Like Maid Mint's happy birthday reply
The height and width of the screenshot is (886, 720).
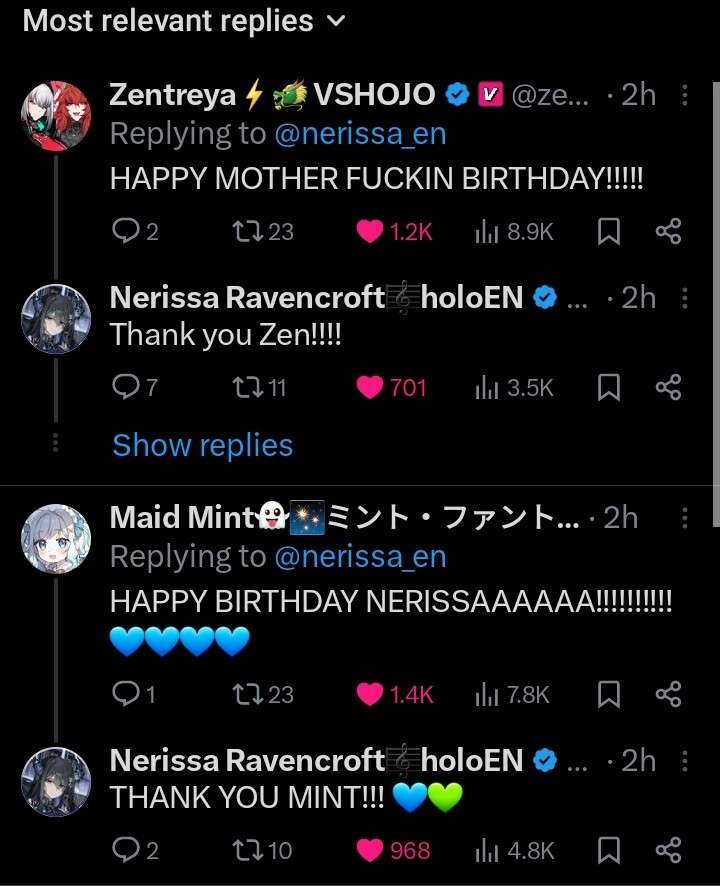(x=370, y=695)
